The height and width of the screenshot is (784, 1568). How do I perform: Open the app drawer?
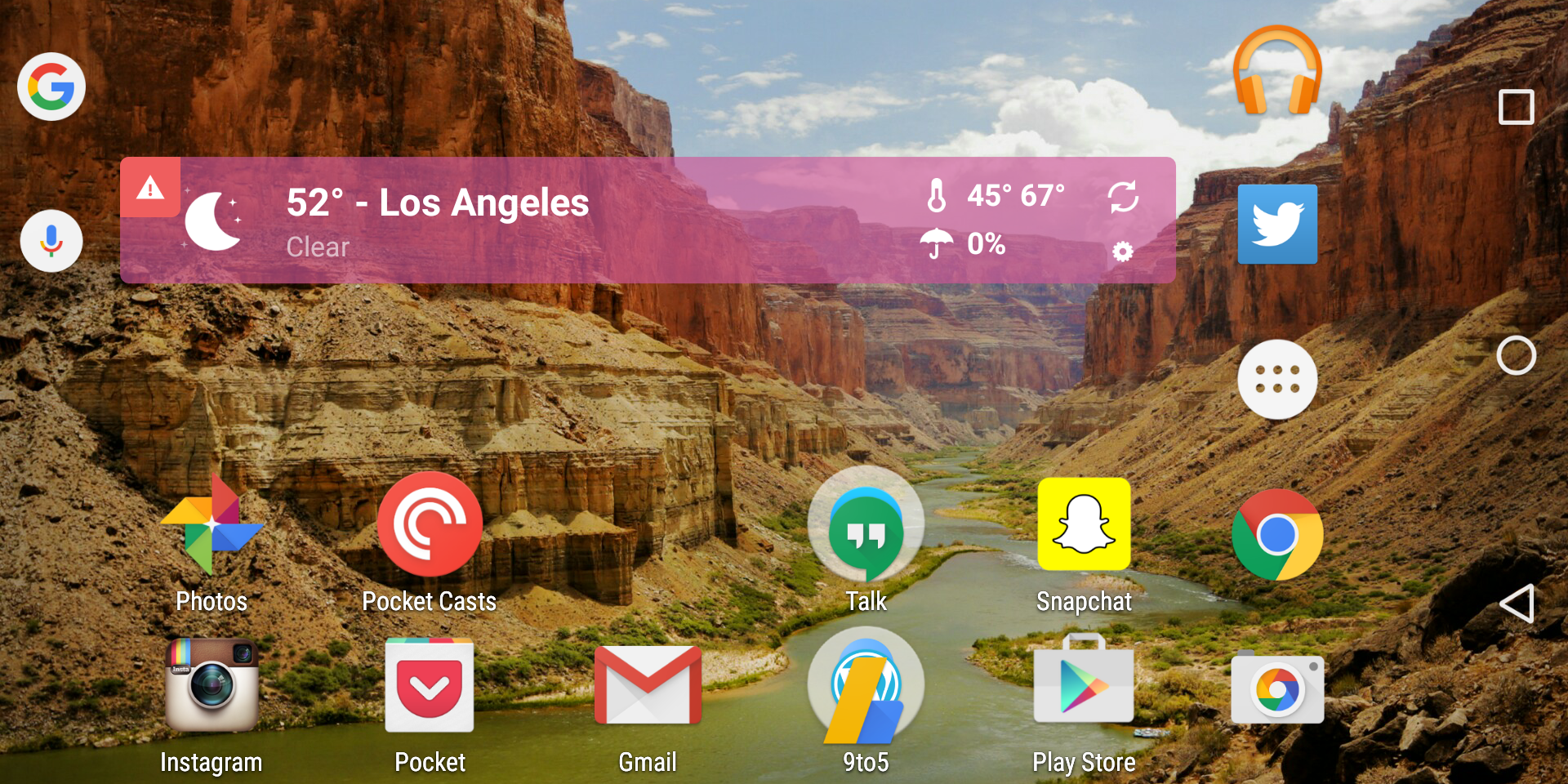coord(1277,380)
